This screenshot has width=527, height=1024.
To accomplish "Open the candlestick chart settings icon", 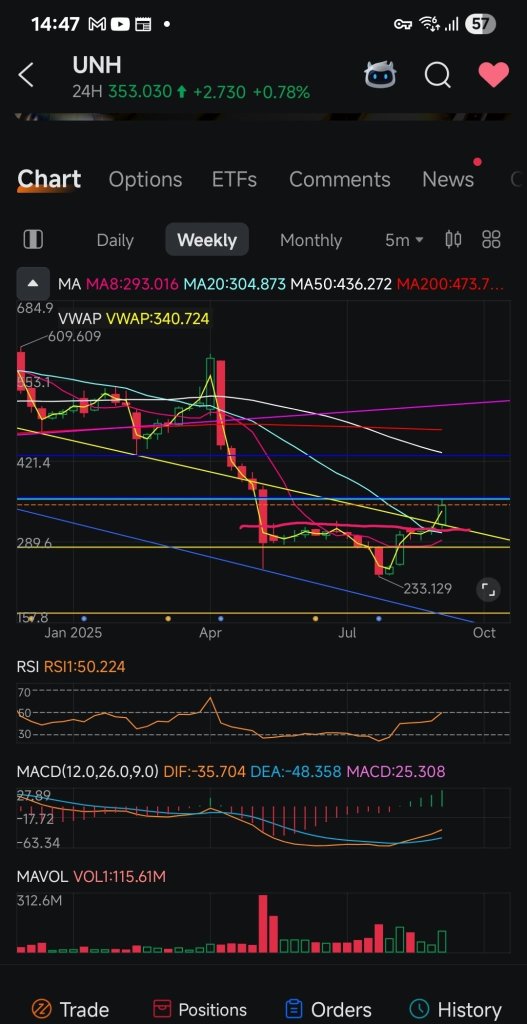I will 453,240.
